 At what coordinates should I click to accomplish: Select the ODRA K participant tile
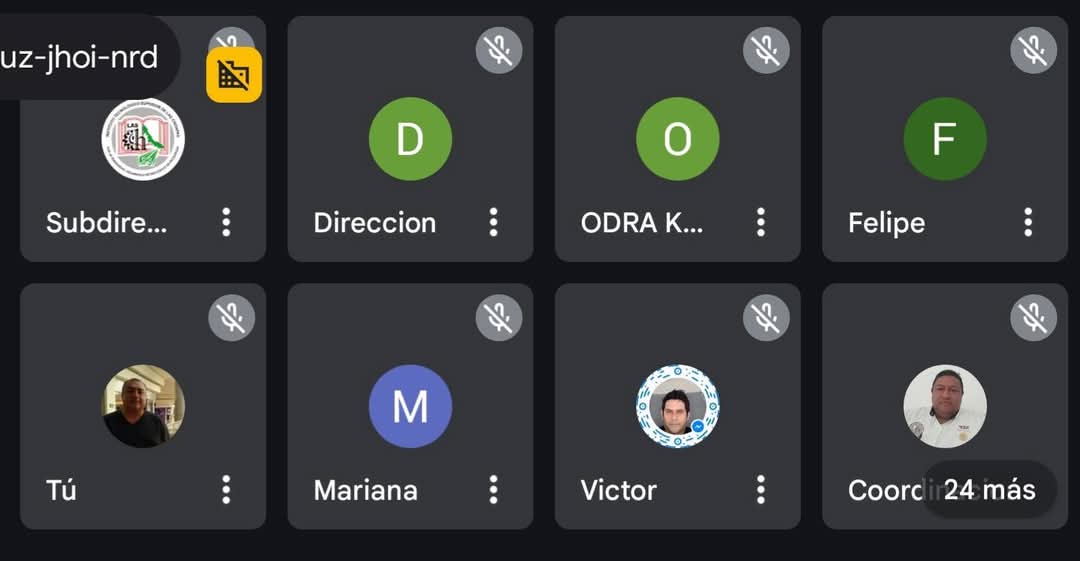point(677,140)
